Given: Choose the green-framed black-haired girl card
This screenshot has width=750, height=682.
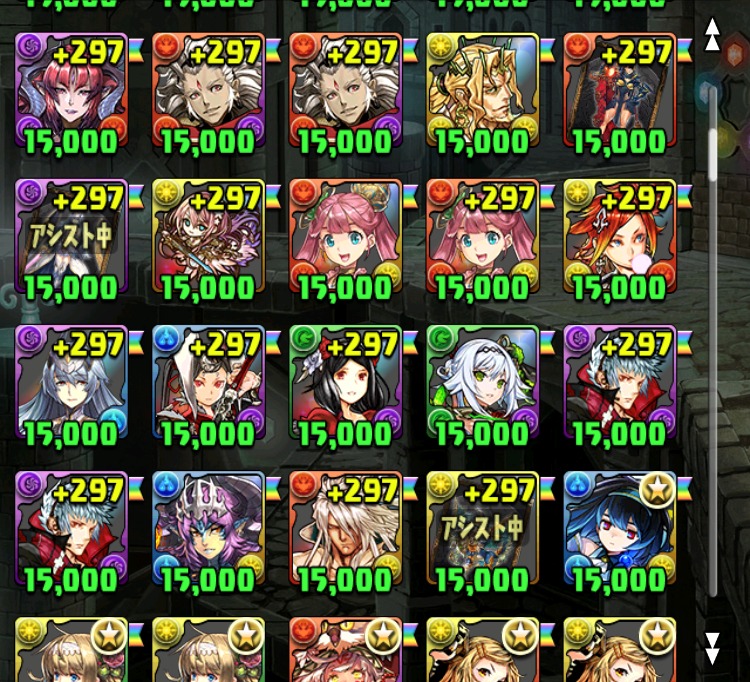Looking at the screenshot, I should click(x=346, y=384).
